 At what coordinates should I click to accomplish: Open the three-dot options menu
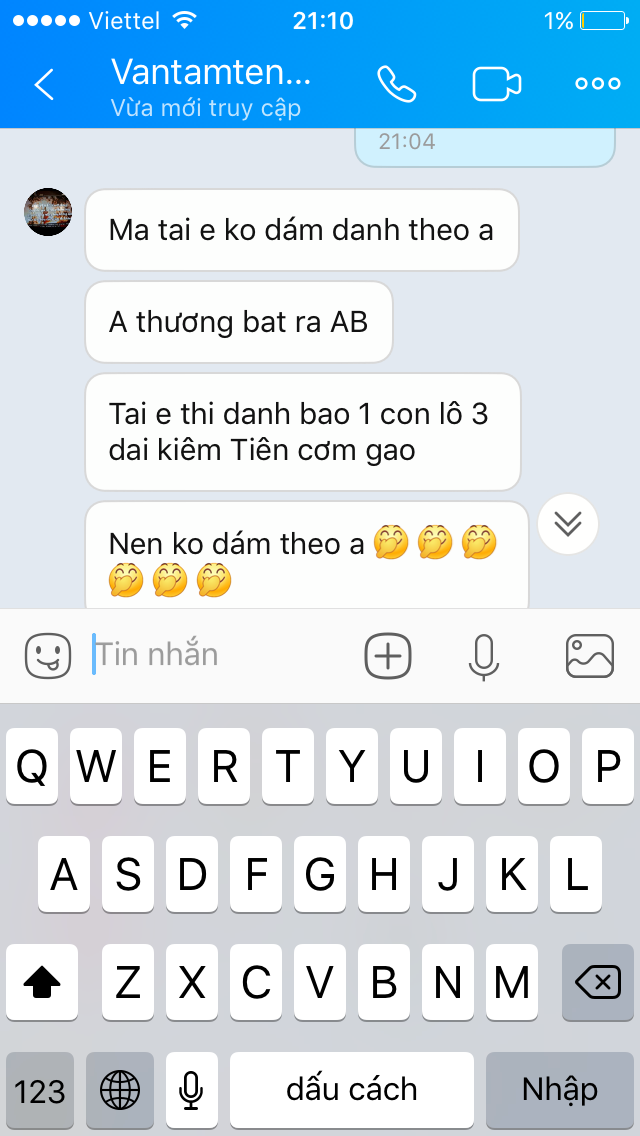coord(598,84)
